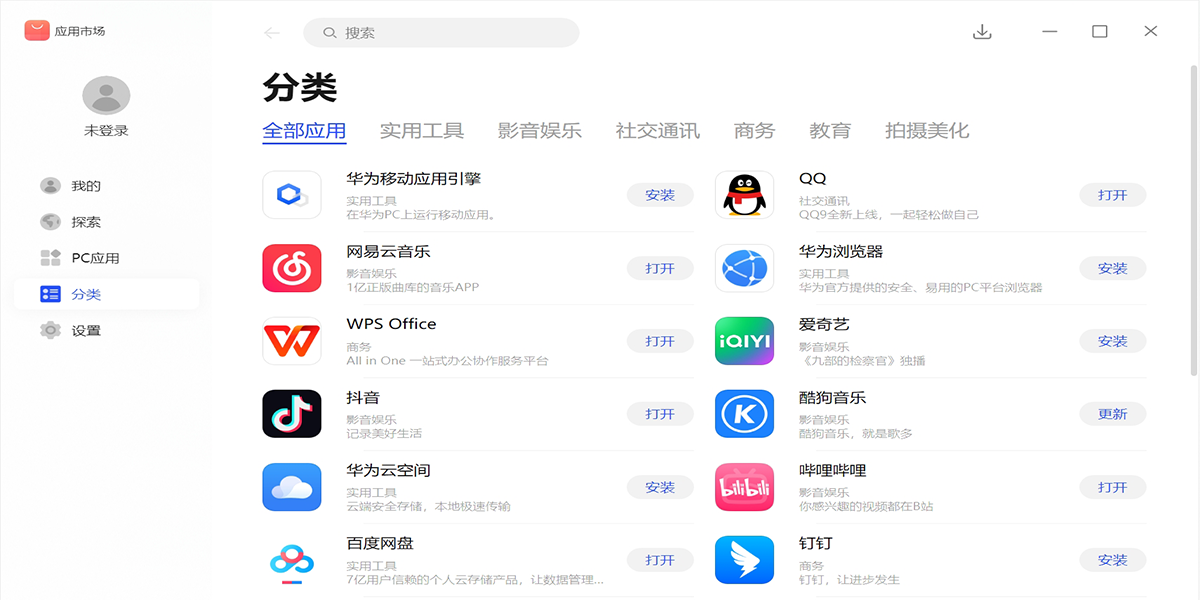Go to 探索 in the sidebar

86,222
